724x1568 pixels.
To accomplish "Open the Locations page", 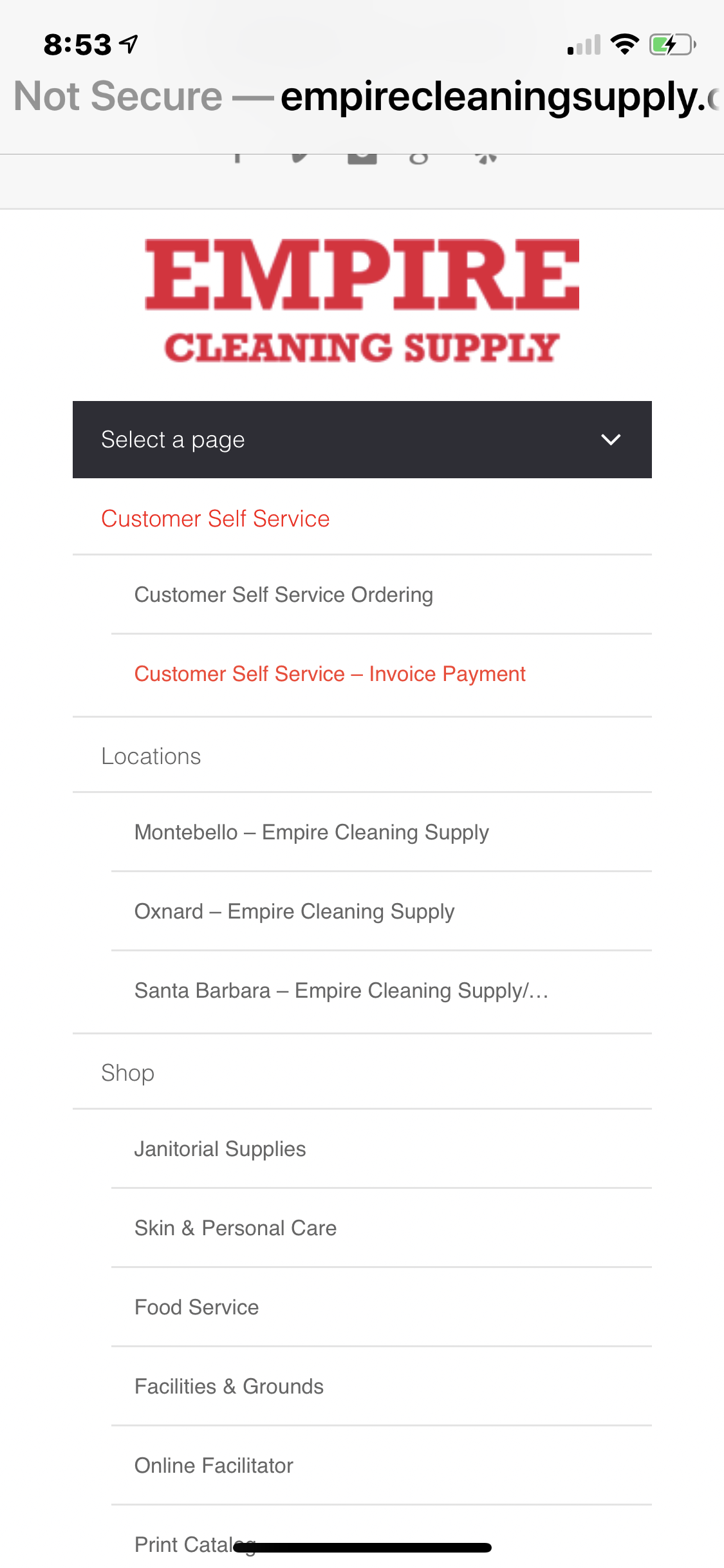I will [x=151, y=756].
